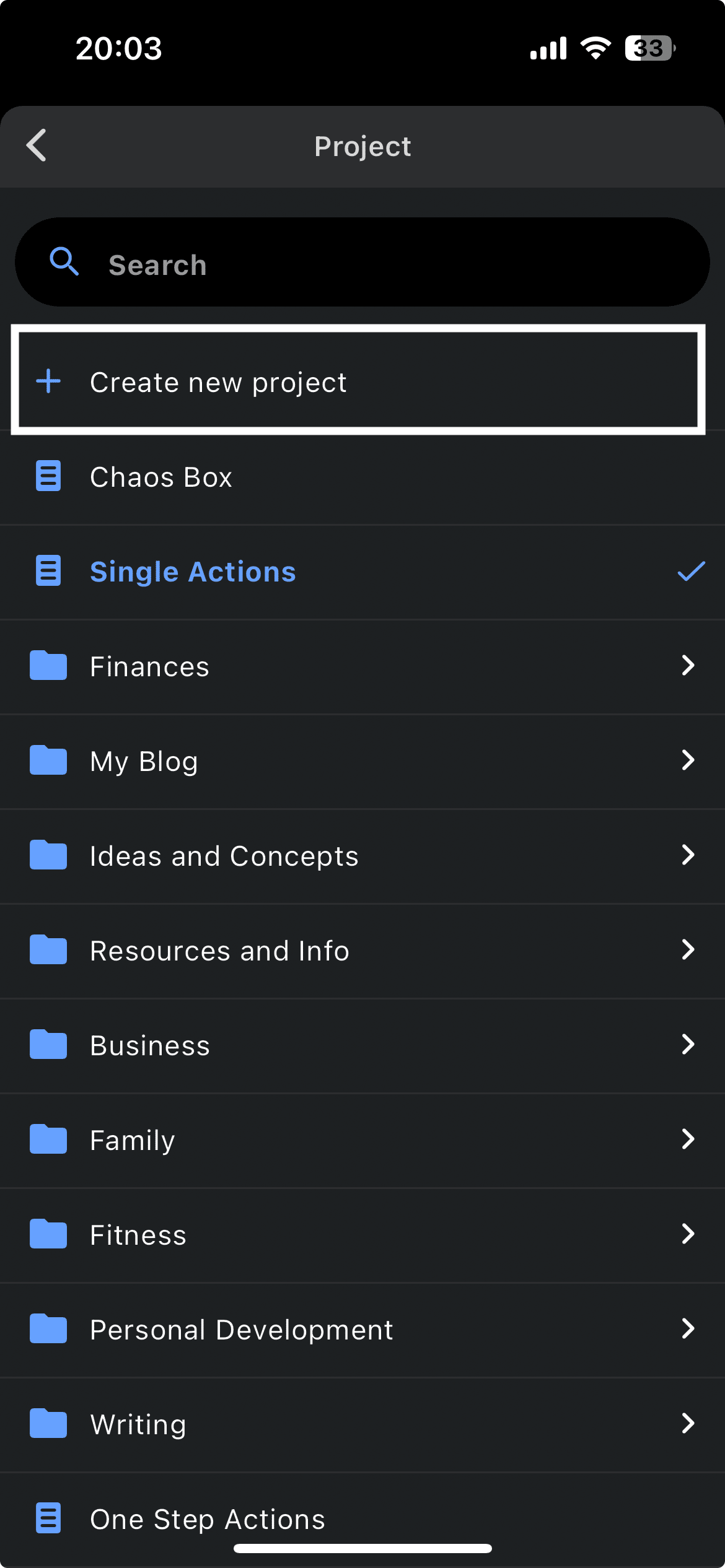This screenshot has height=1568, width=725.
Task: Create new project
Action: coord(358,380)
